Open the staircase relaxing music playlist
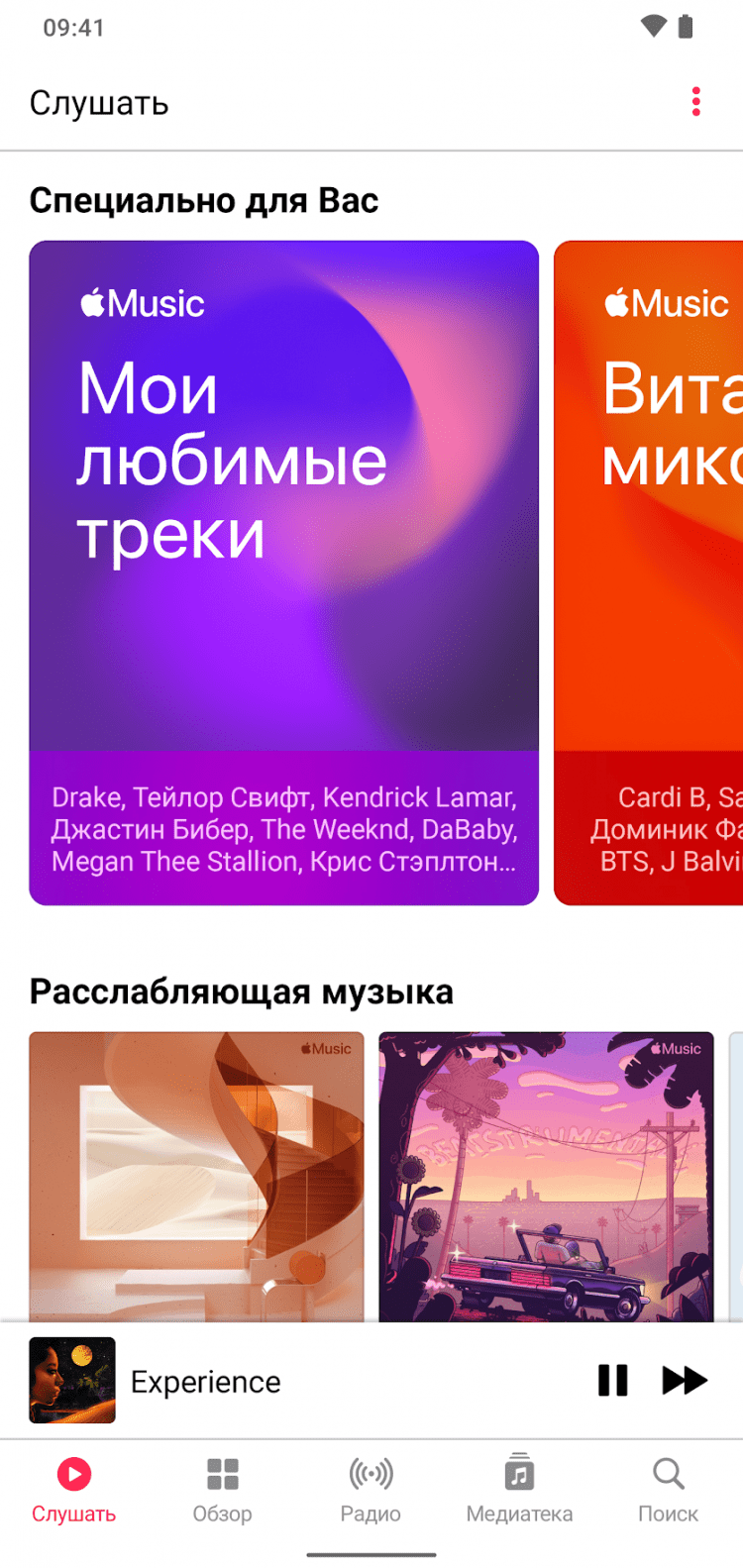The image size is (743, 1568). [x=196, y=1176]
